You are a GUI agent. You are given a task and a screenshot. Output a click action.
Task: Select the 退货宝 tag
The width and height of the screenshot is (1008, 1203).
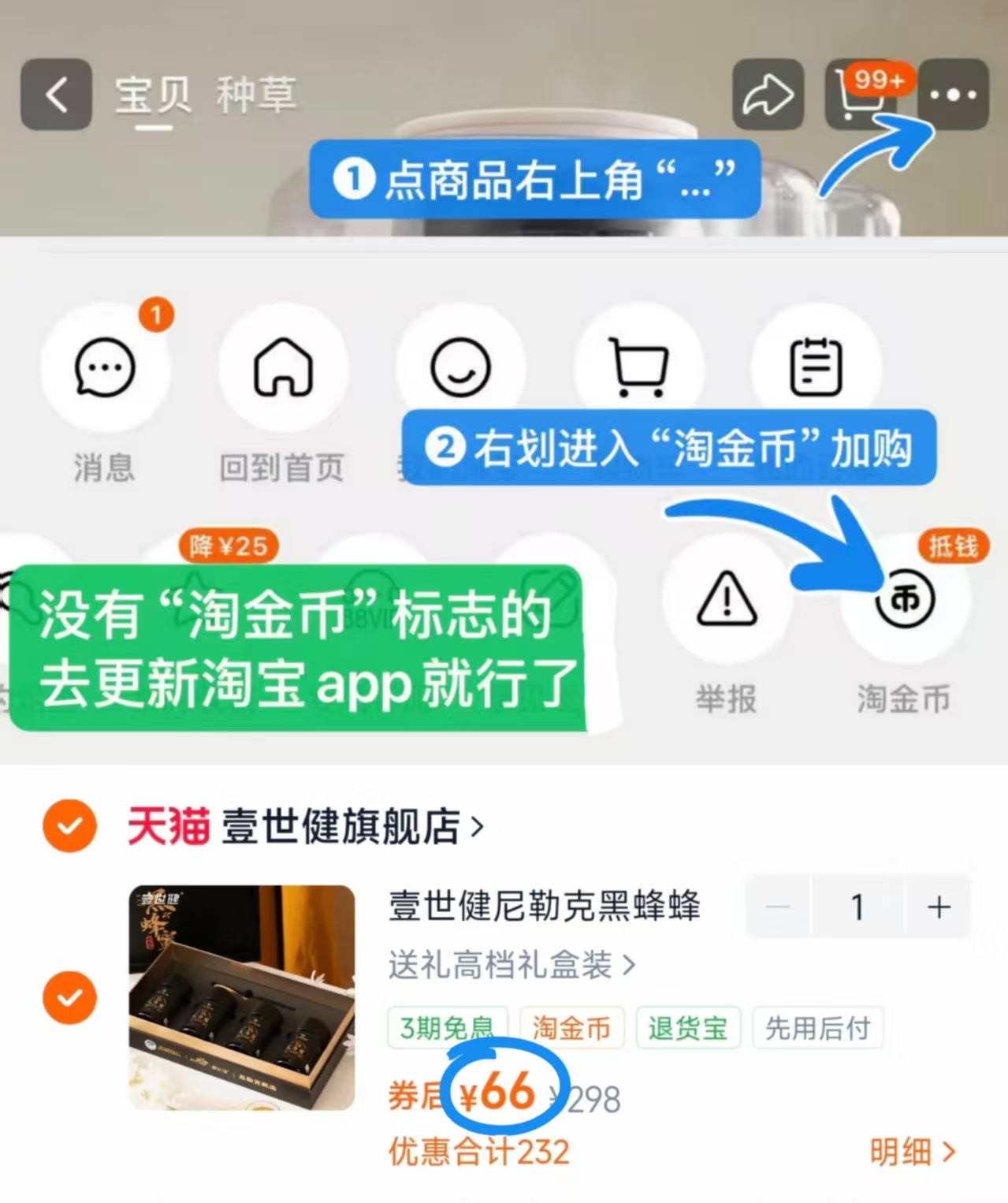coord(687,1028)
